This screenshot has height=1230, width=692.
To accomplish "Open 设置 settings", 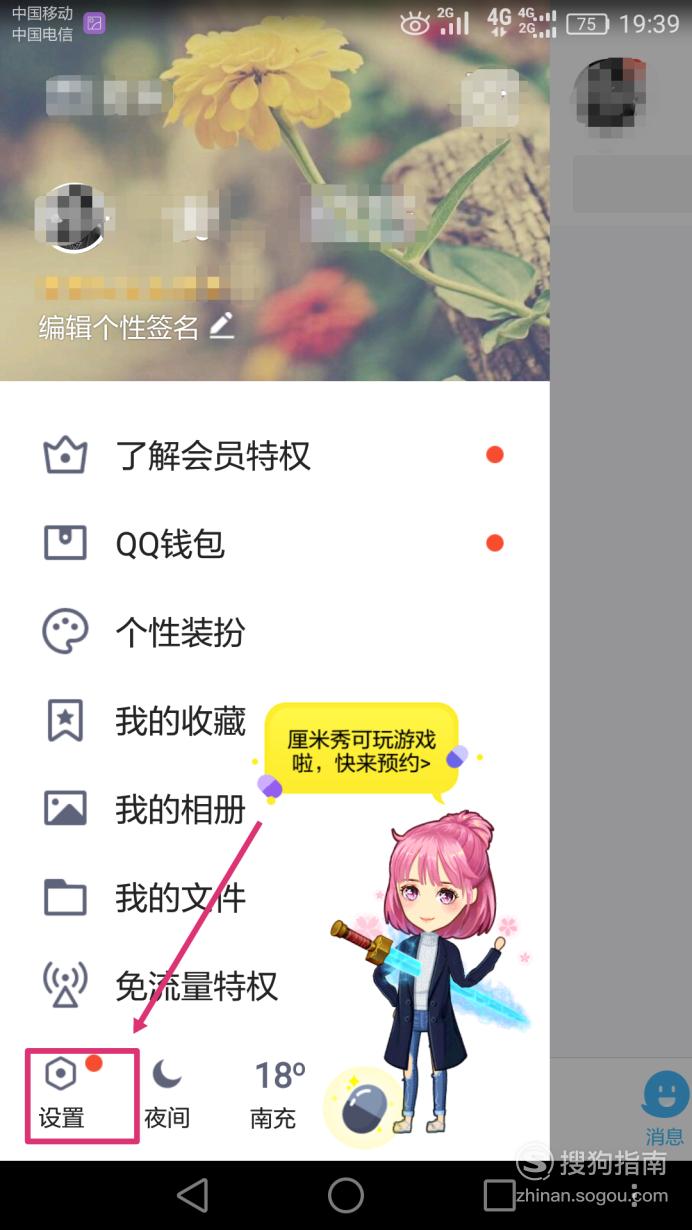I will pos(62,1094).
